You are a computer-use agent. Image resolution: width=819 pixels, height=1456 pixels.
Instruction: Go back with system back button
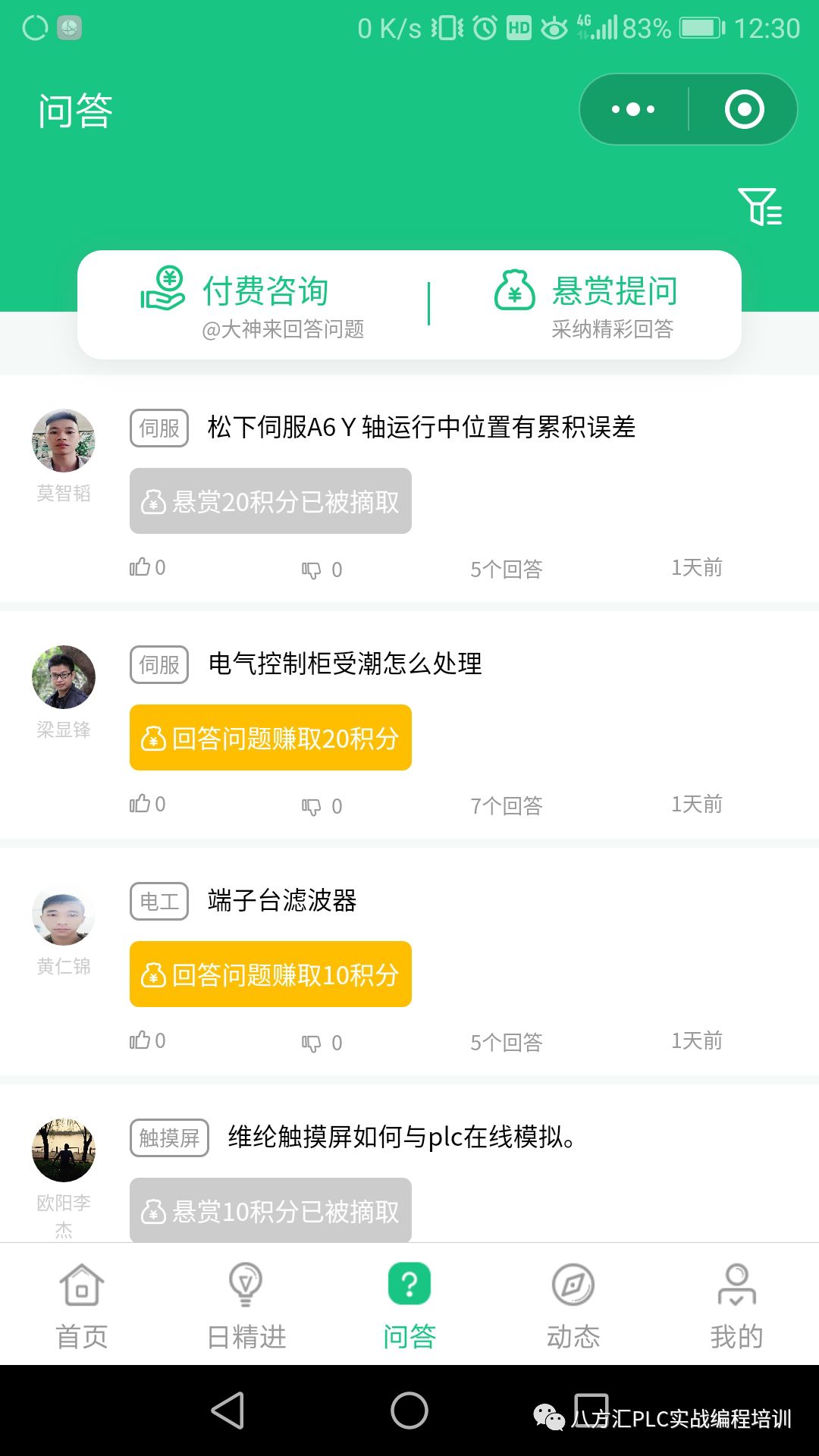tap(227, 1410)
